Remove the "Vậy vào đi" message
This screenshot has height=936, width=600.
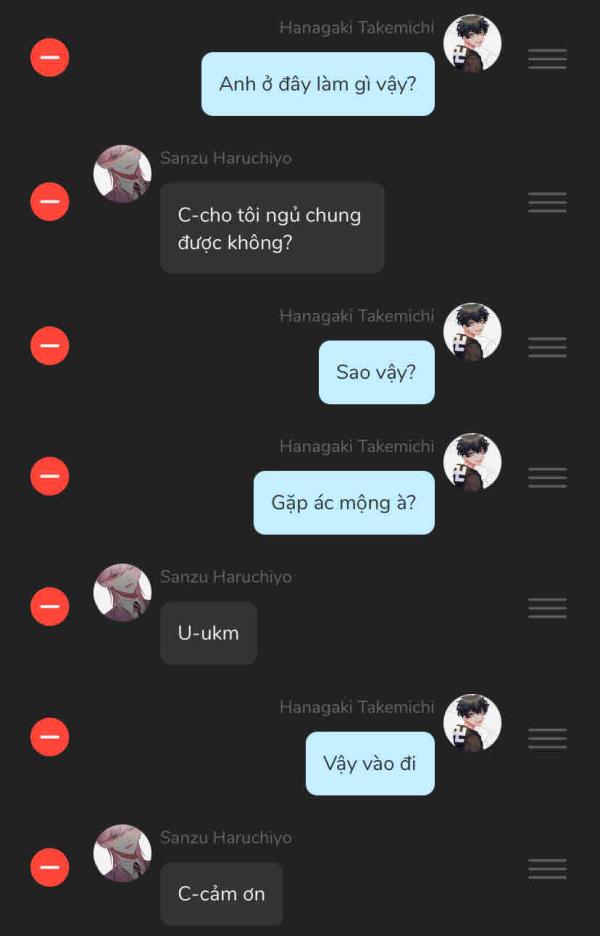pyautogui.click(x=50, y=738)
